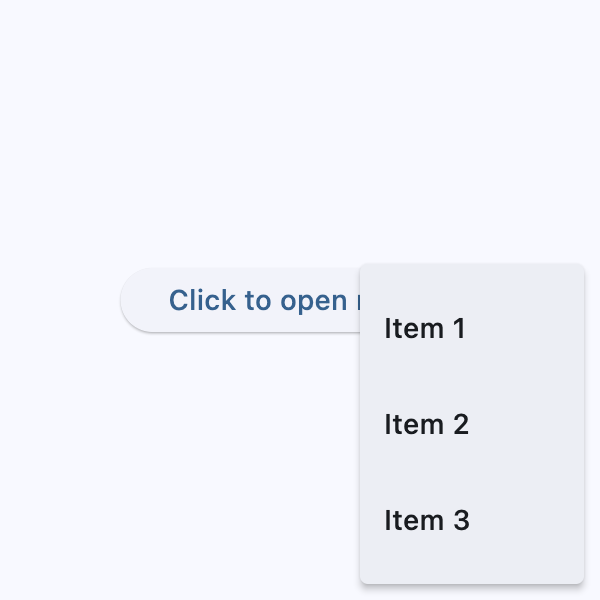Image resolution: width=600 pixels, height=600 pixels.
Task: Pick Item 3 from the open menu
Action: click(470, 521)
